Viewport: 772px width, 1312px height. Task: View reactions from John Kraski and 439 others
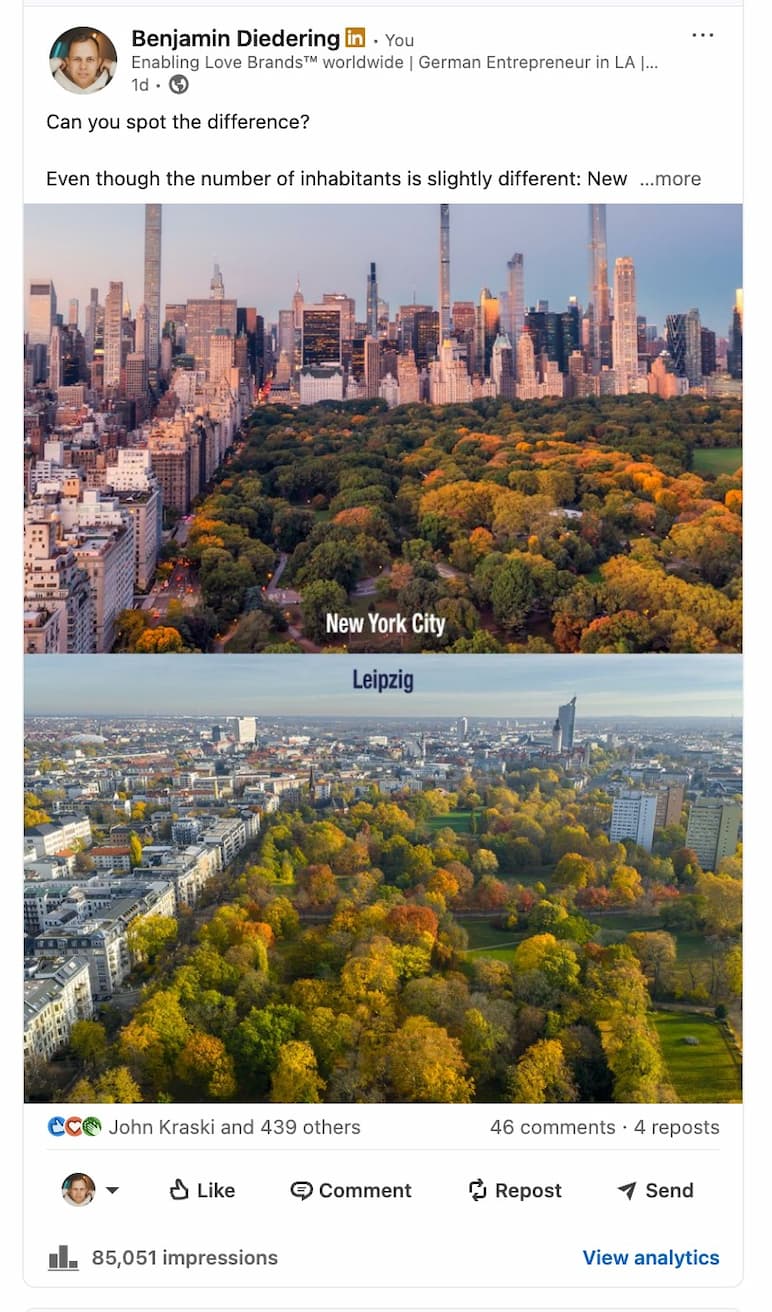[x=233, y=1127]
